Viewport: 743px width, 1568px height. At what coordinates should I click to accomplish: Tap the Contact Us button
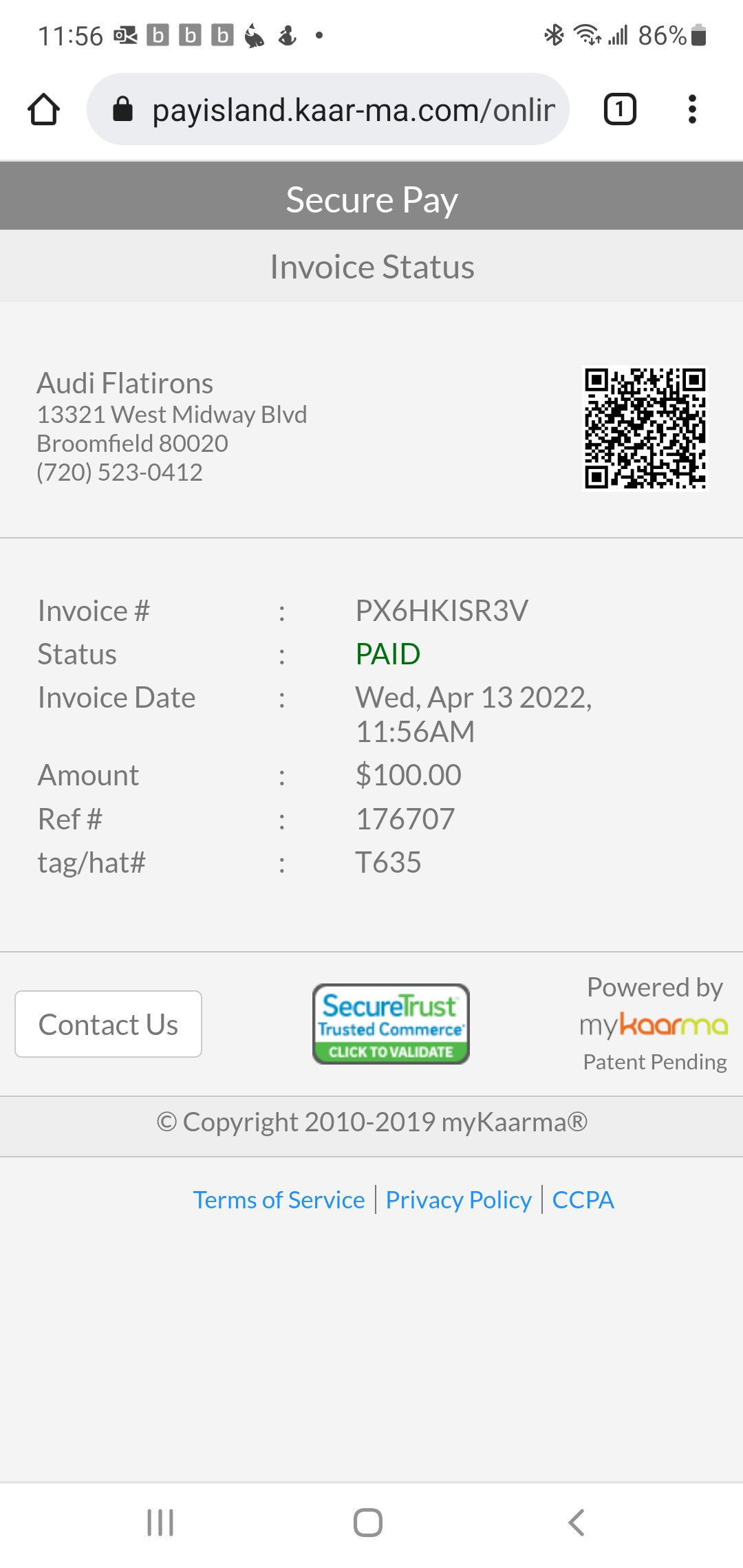point(109,1024)
